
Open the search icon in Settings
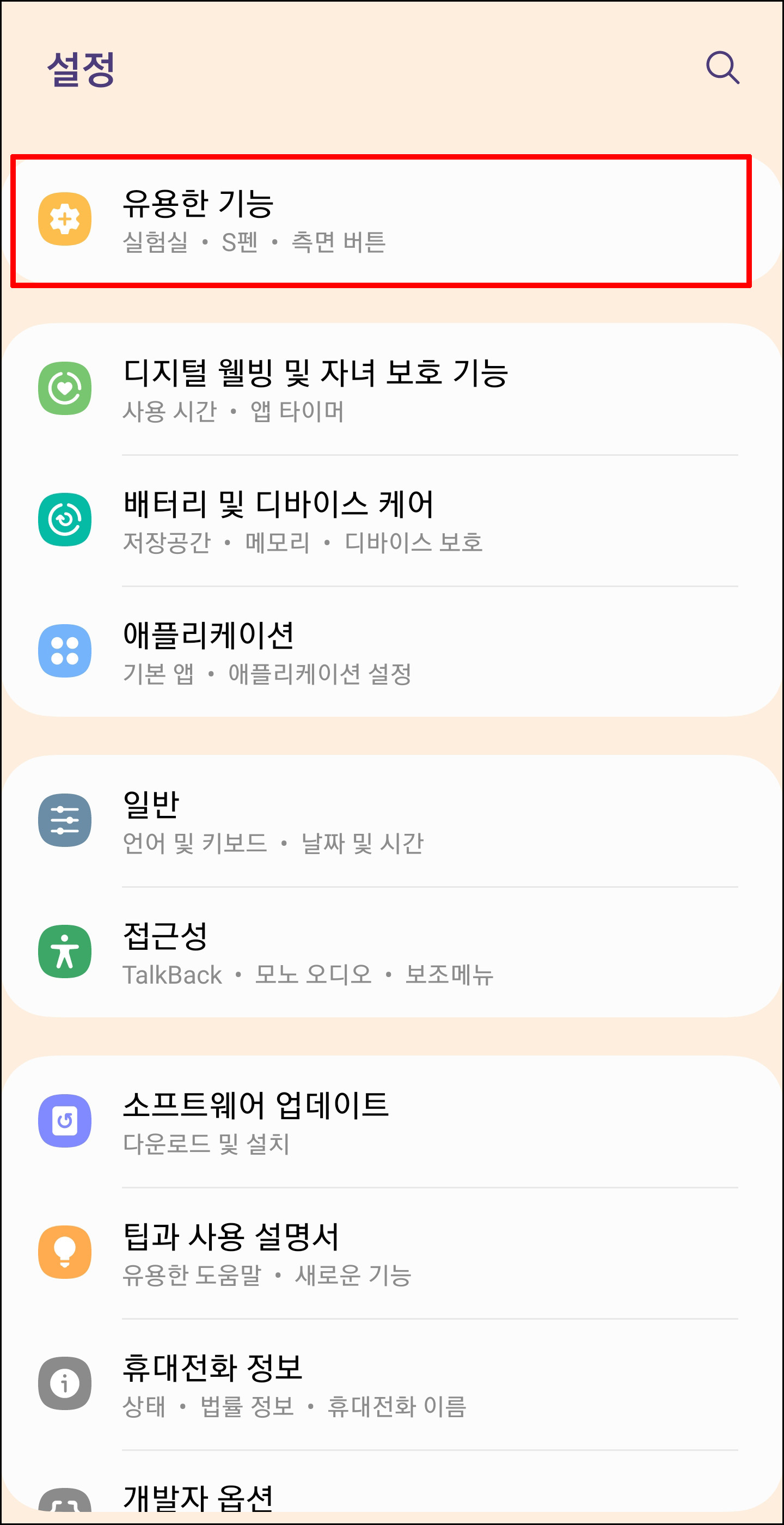pos(722,68)
